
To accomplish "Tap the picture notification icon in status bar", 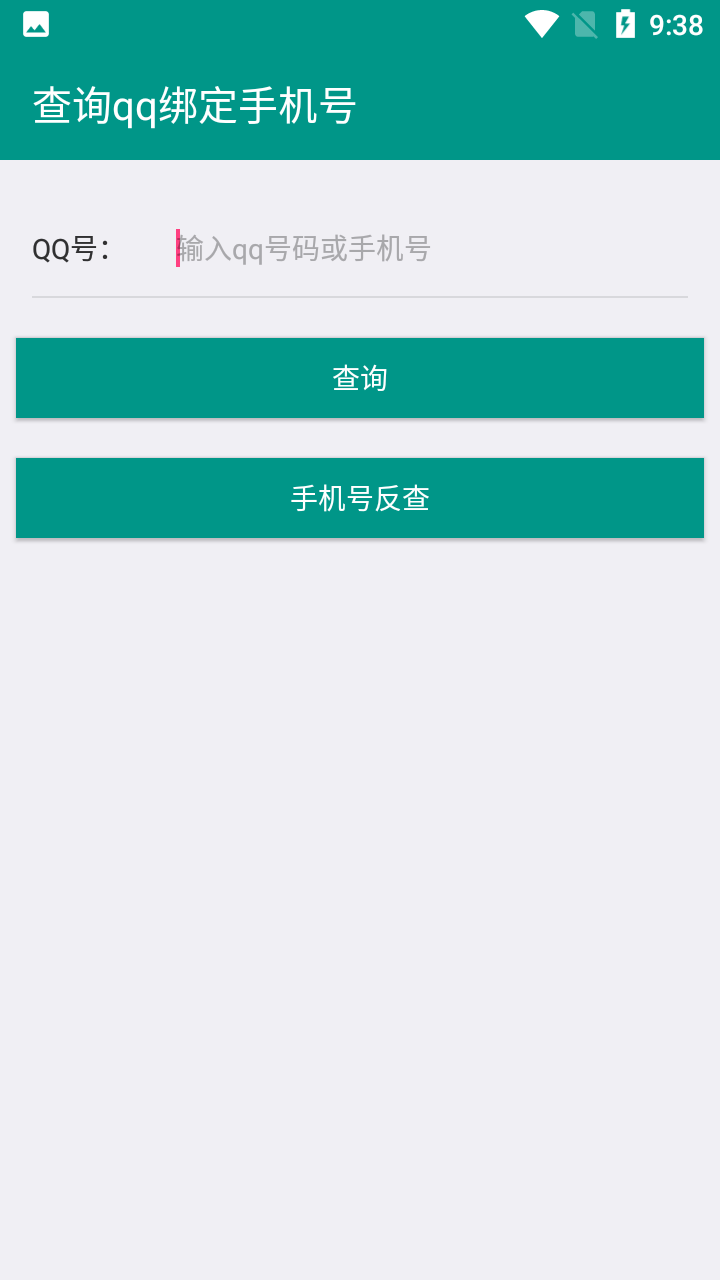I will 35,22.
